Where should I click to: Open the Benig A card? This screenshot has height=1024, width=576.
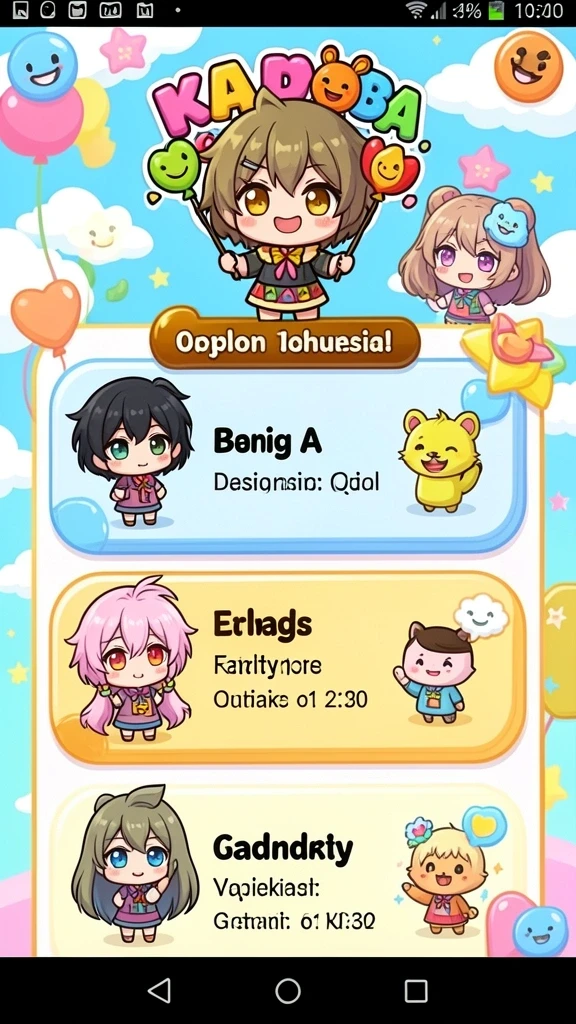tap(288, 457)
